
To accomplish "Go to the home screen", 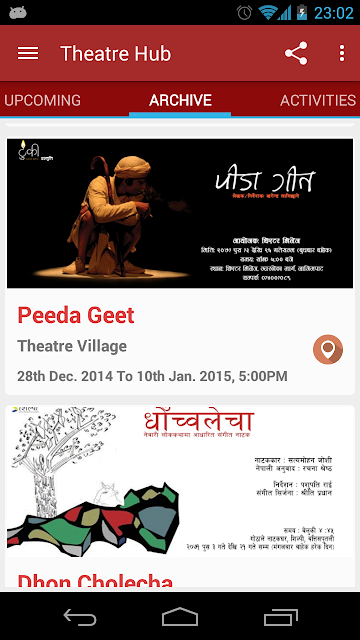I will pos(180,616).
